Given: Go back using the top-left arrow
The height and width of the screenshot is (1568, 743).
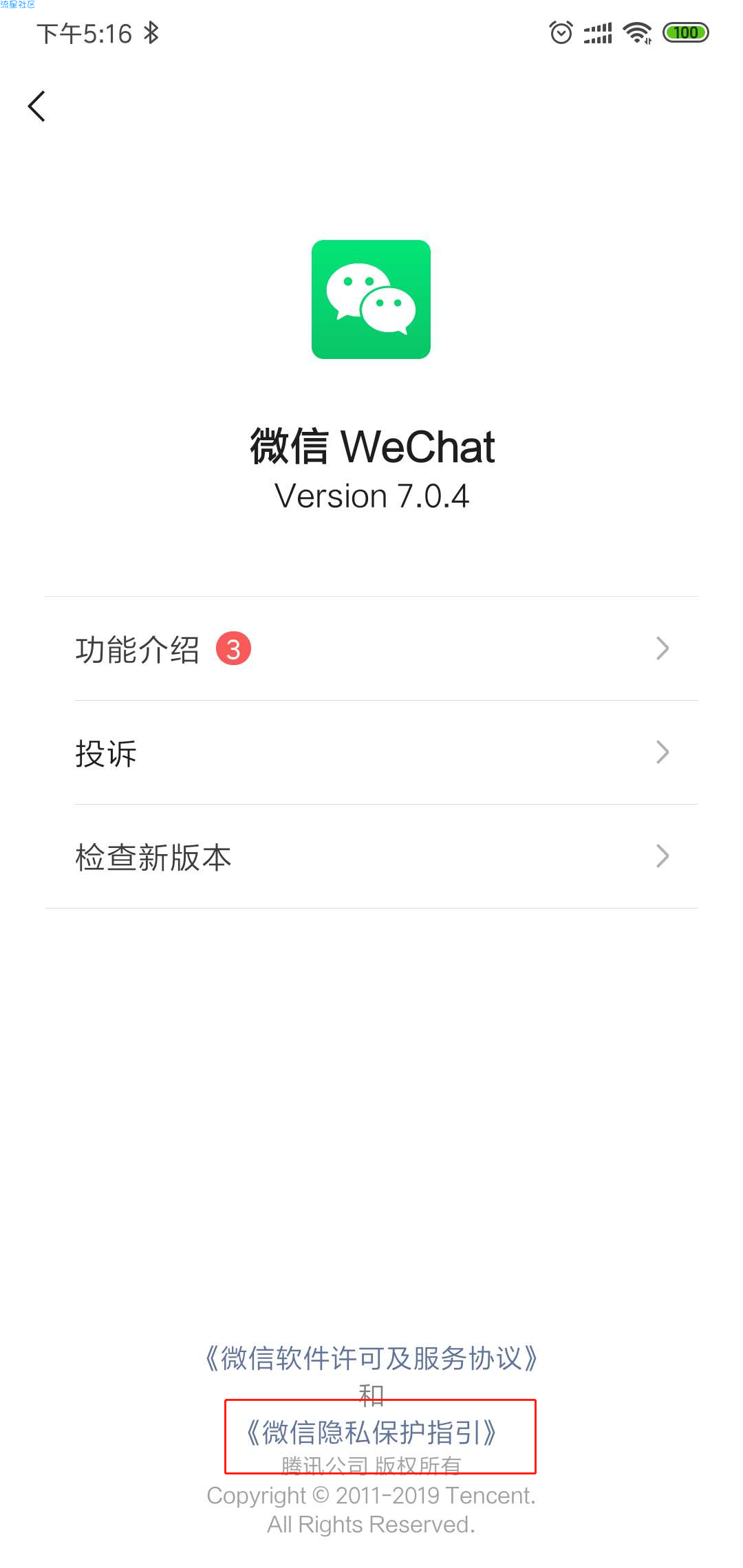Looking at the screenshot, I should 37,106.
